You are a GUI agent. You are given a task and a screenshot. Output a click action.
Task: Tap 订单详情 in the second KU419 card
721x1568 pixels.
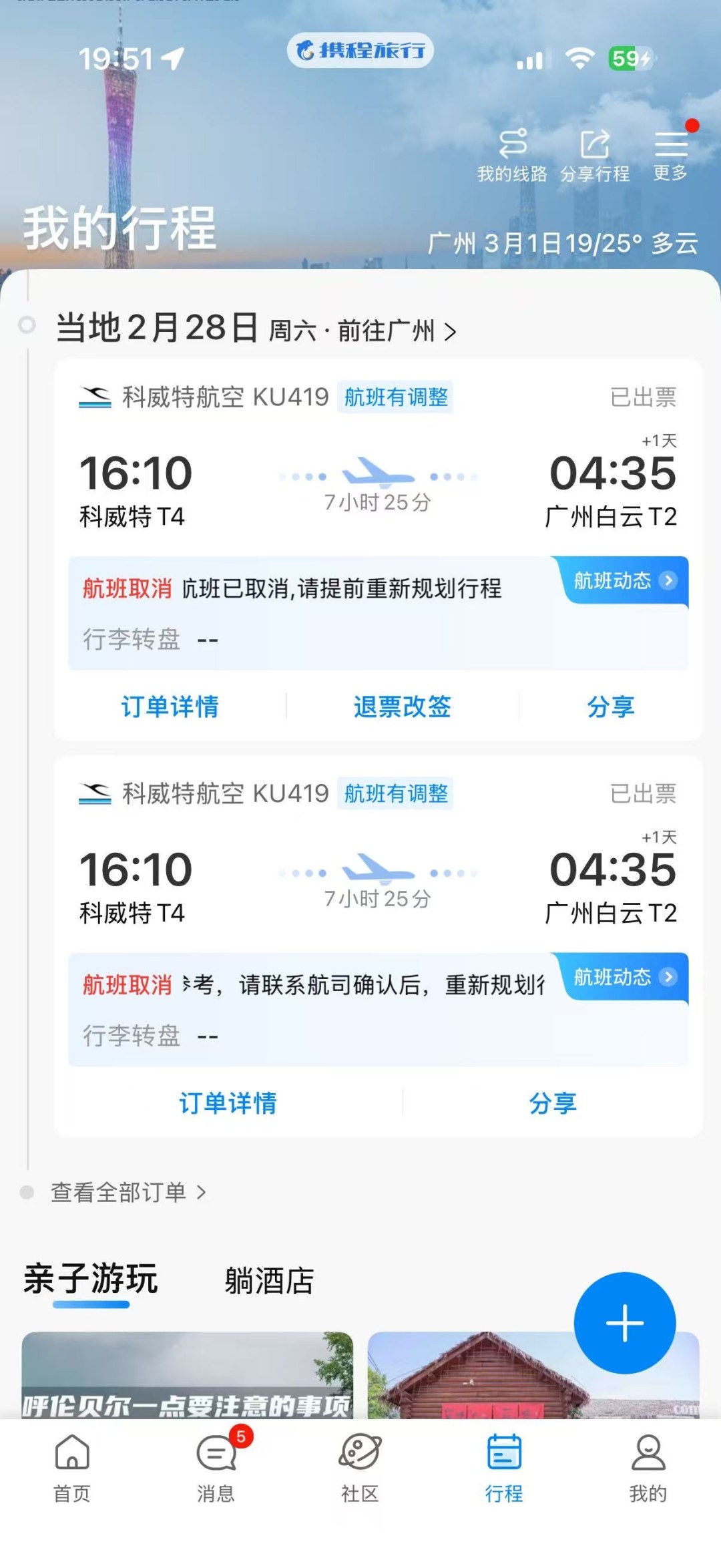pos(228,1103)
